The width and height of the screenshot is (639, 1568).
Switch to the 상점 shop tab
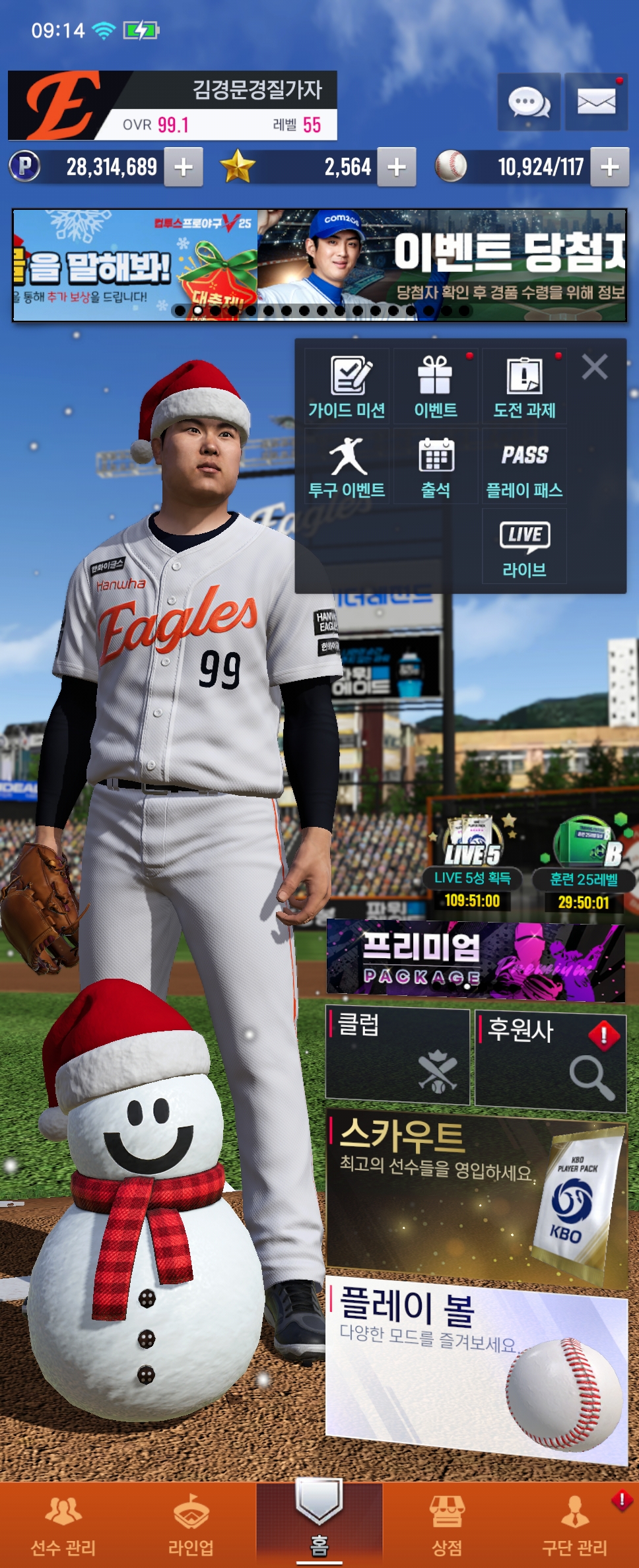pos(447,1526)
